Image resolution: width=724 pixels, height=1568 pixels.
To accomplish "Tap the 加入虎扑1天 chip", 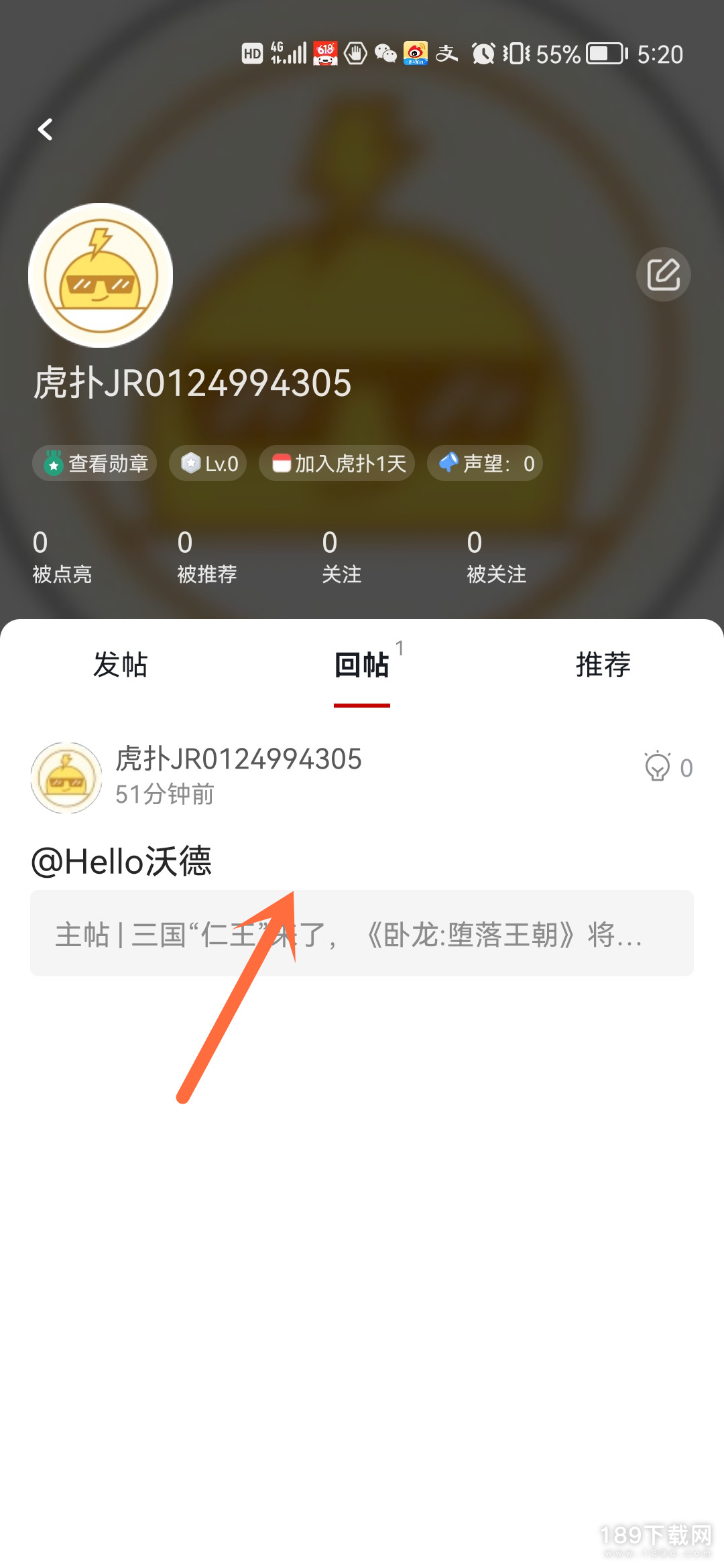I will pyautogui.click(x=337, y=463).
